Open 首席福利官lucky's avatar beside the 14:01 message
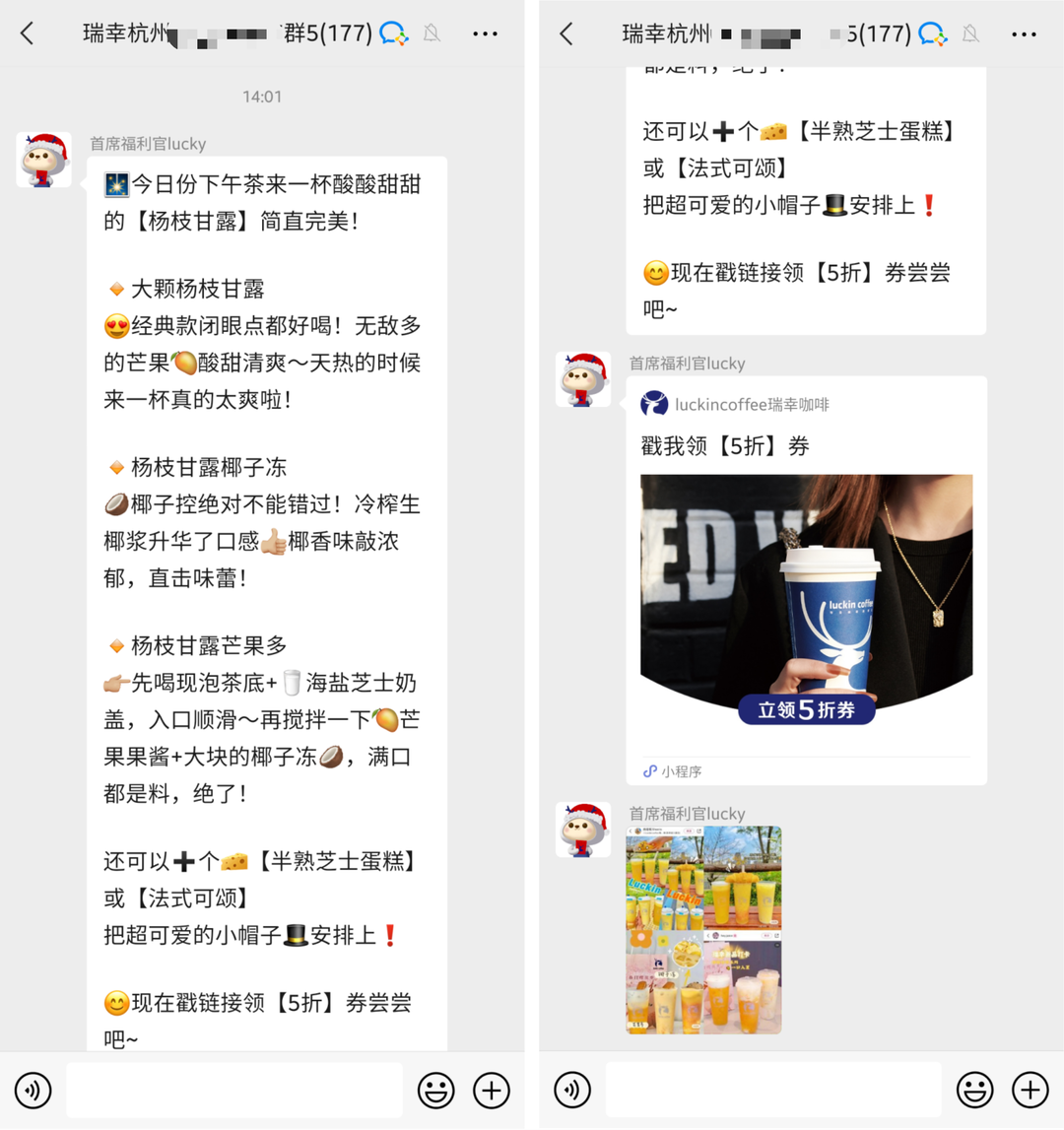The image size is (1064, 1130). click(x=44, y=160)
